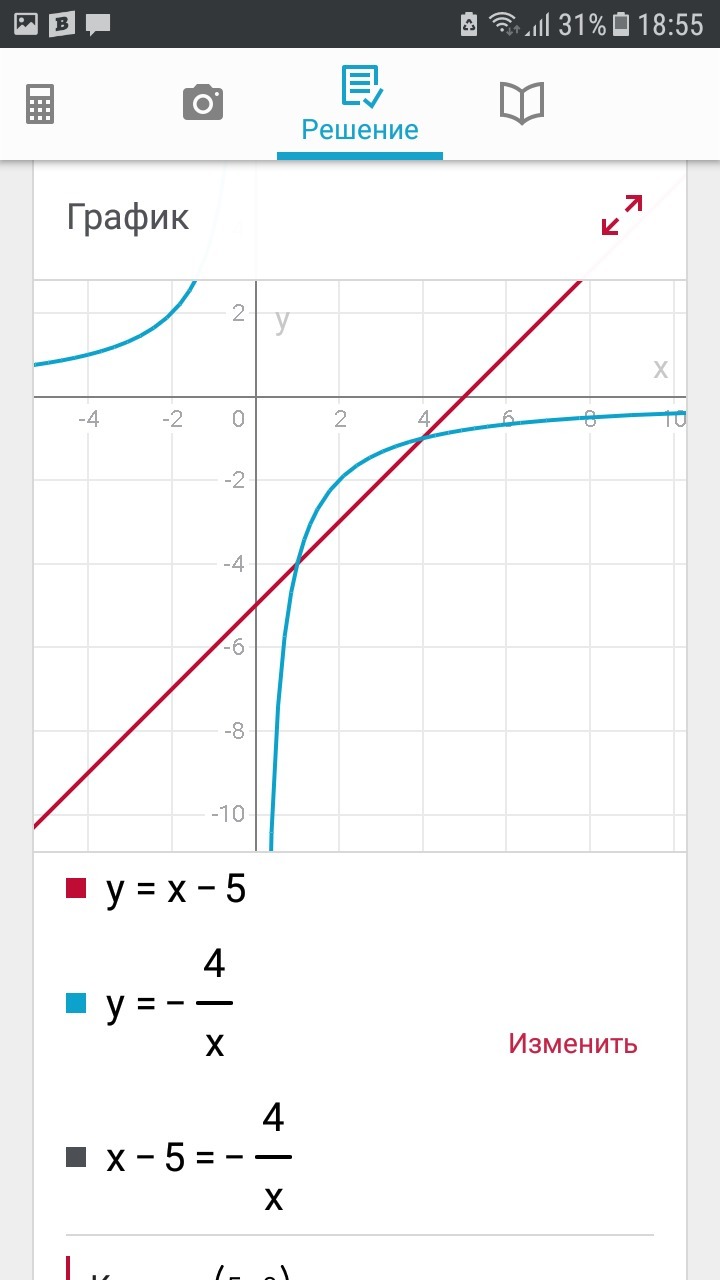The image size is (720, 1280).
Task: Open the book textbook tab
Action: coord(521,103)
